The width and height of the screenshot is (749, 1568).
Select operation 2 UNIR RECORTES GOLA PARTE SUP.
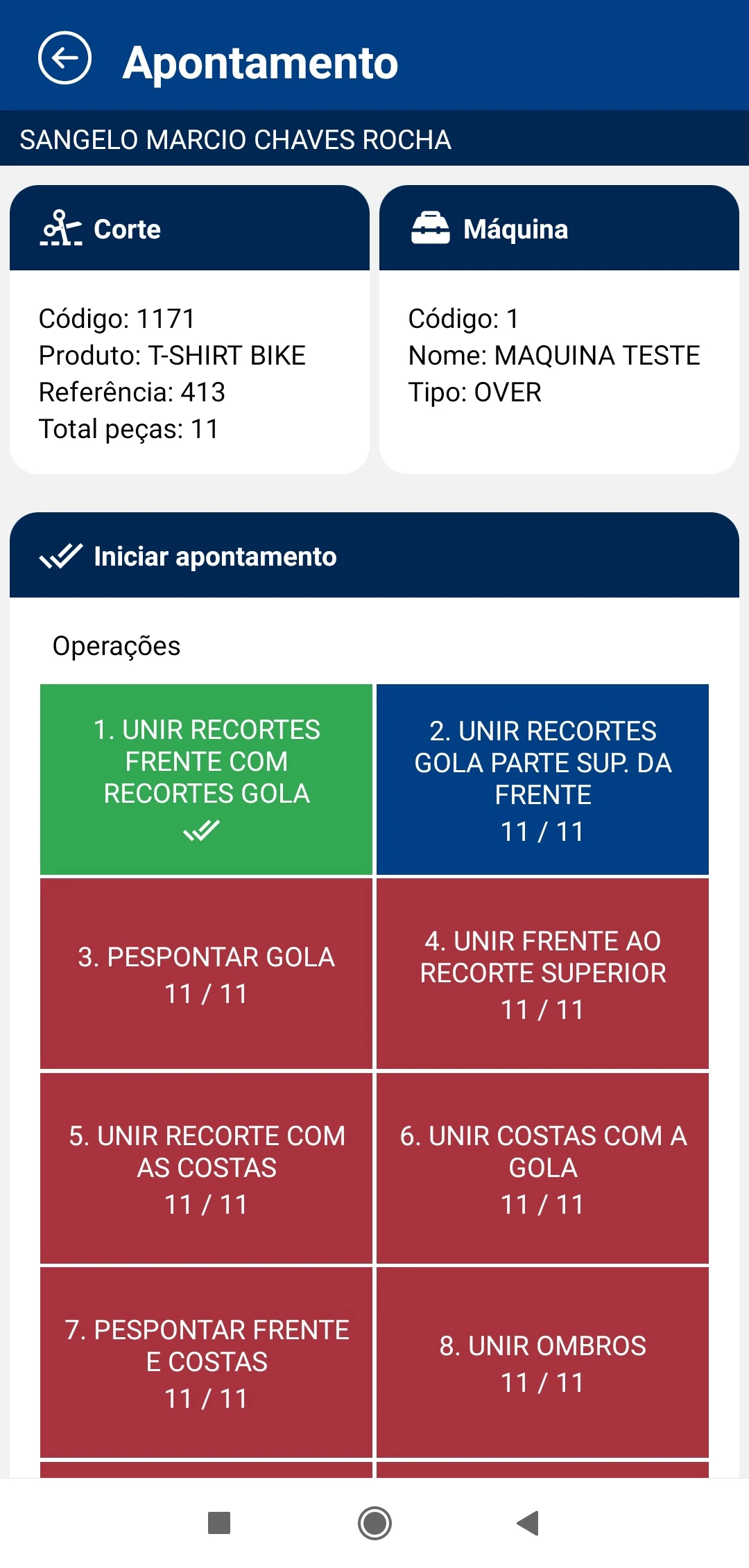(542, 776)
